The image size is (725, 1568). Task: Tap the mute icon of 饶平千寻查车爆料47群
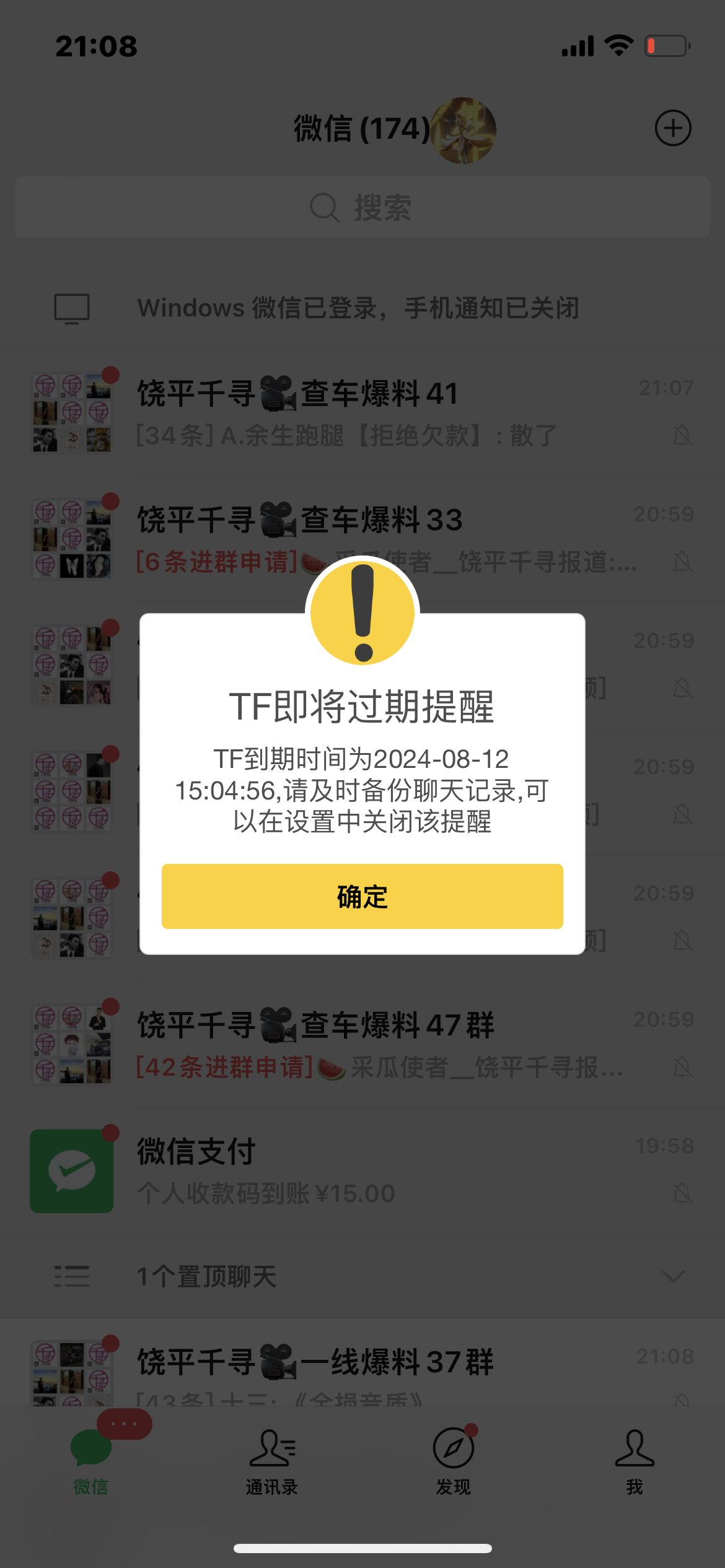pyautogui.click(x=682, y=1069)
